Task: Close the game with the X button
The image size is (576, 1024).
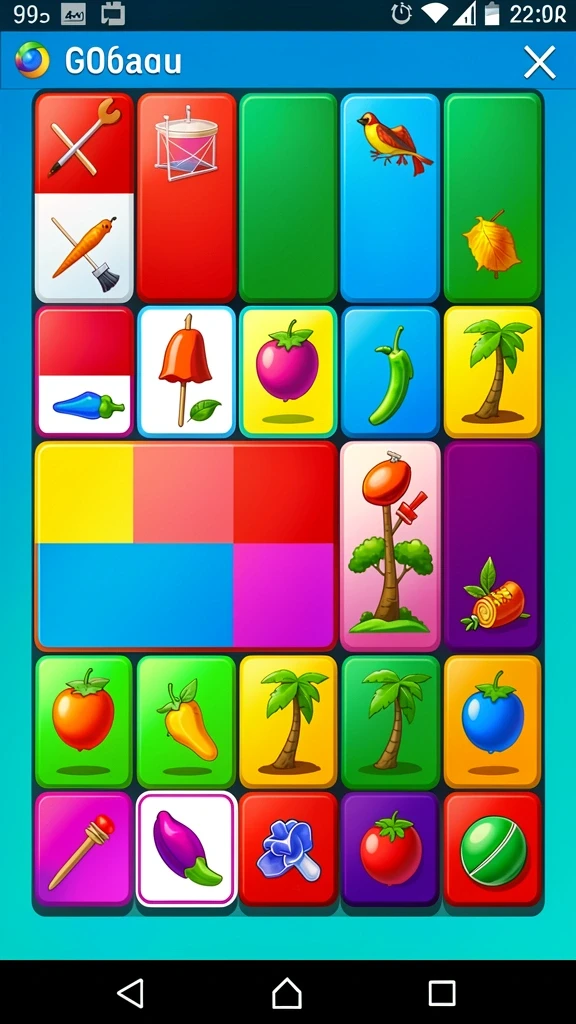Action: [x=539, y=62]
